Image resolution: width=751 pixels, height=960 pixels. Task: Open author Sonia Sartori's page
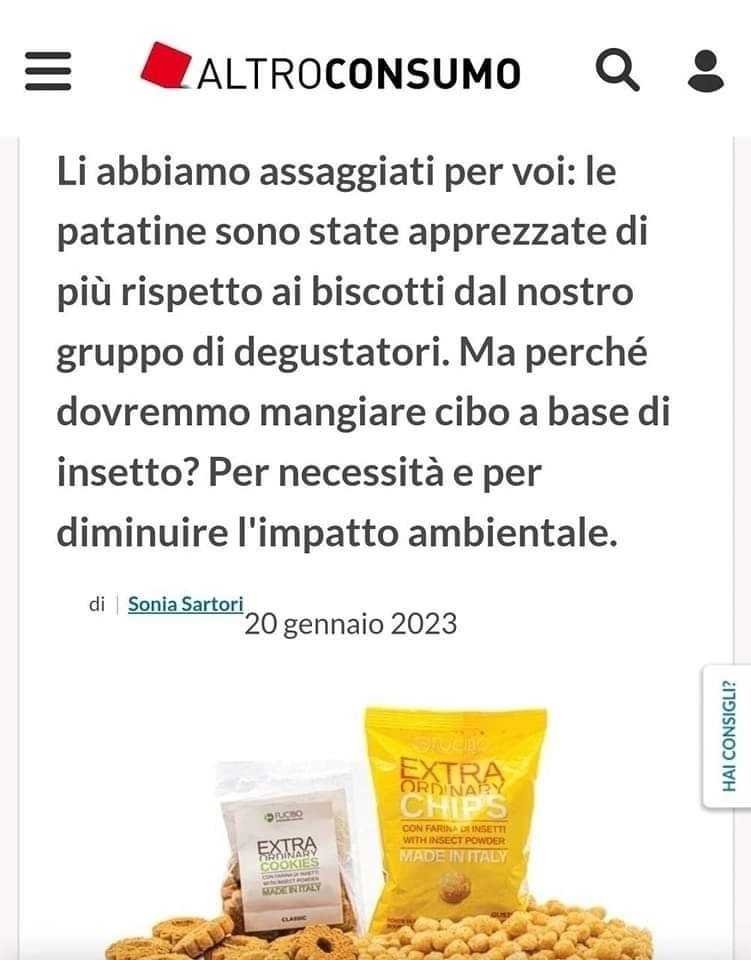point(185,605)
